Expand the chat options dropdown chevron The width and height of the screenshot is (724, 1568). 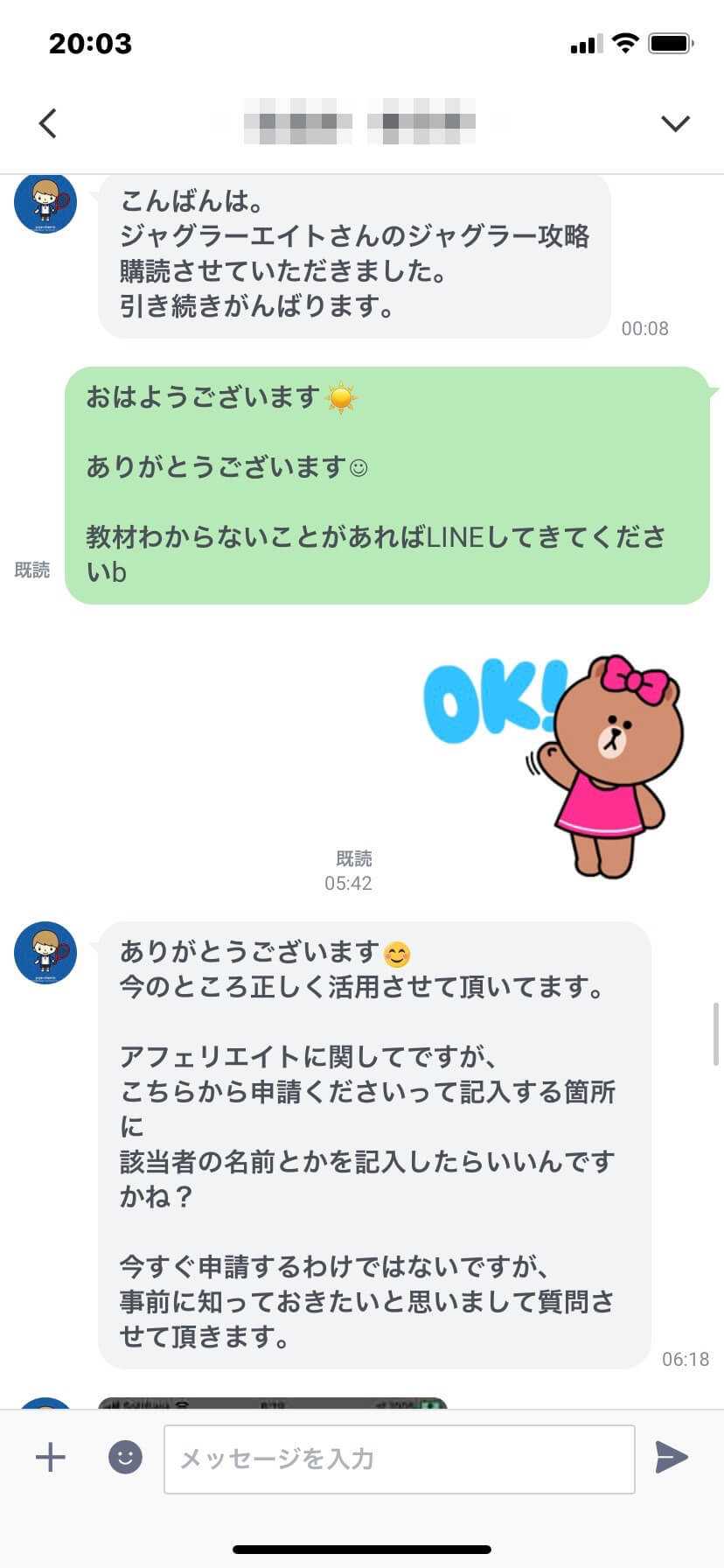coord(675,123)
